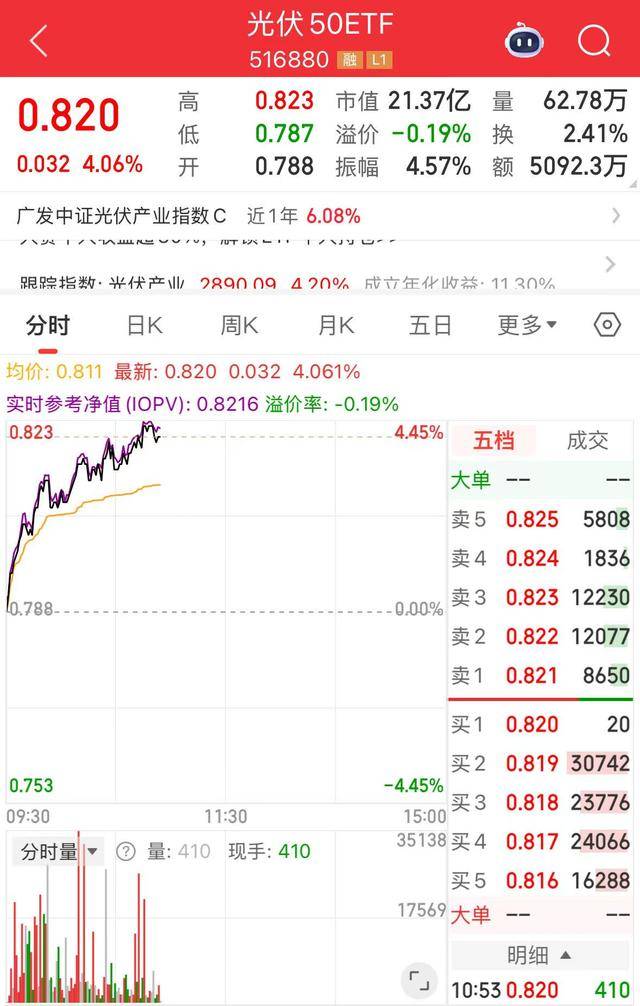The image size is (640, 1006).
Task: Expand the 更多 chart period dropdown
Action: coord(527,325)
